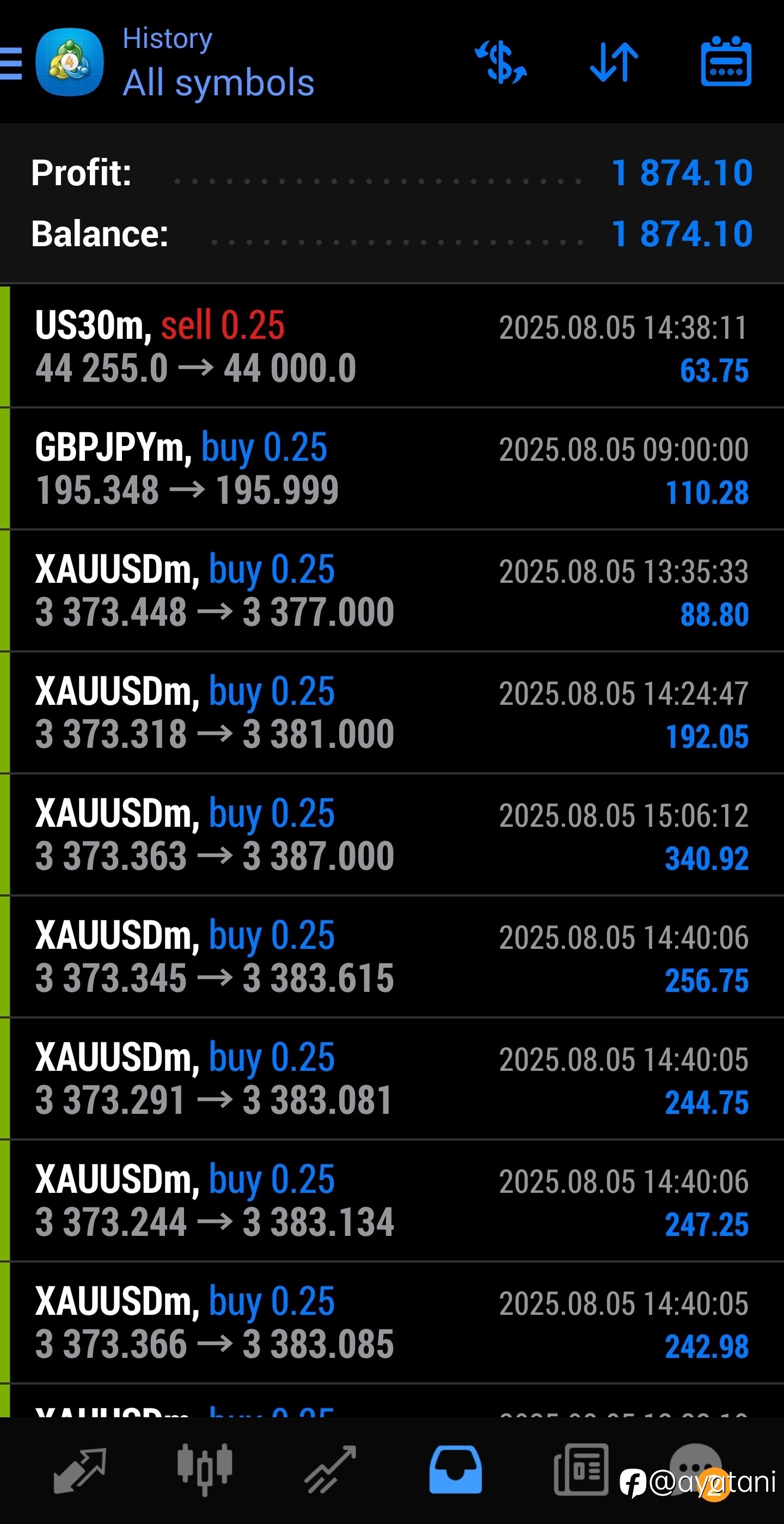Open the GBPJPYm buy 0.25 trade
The width and height of the screenshot is (784, 1524).
[392, 469]
